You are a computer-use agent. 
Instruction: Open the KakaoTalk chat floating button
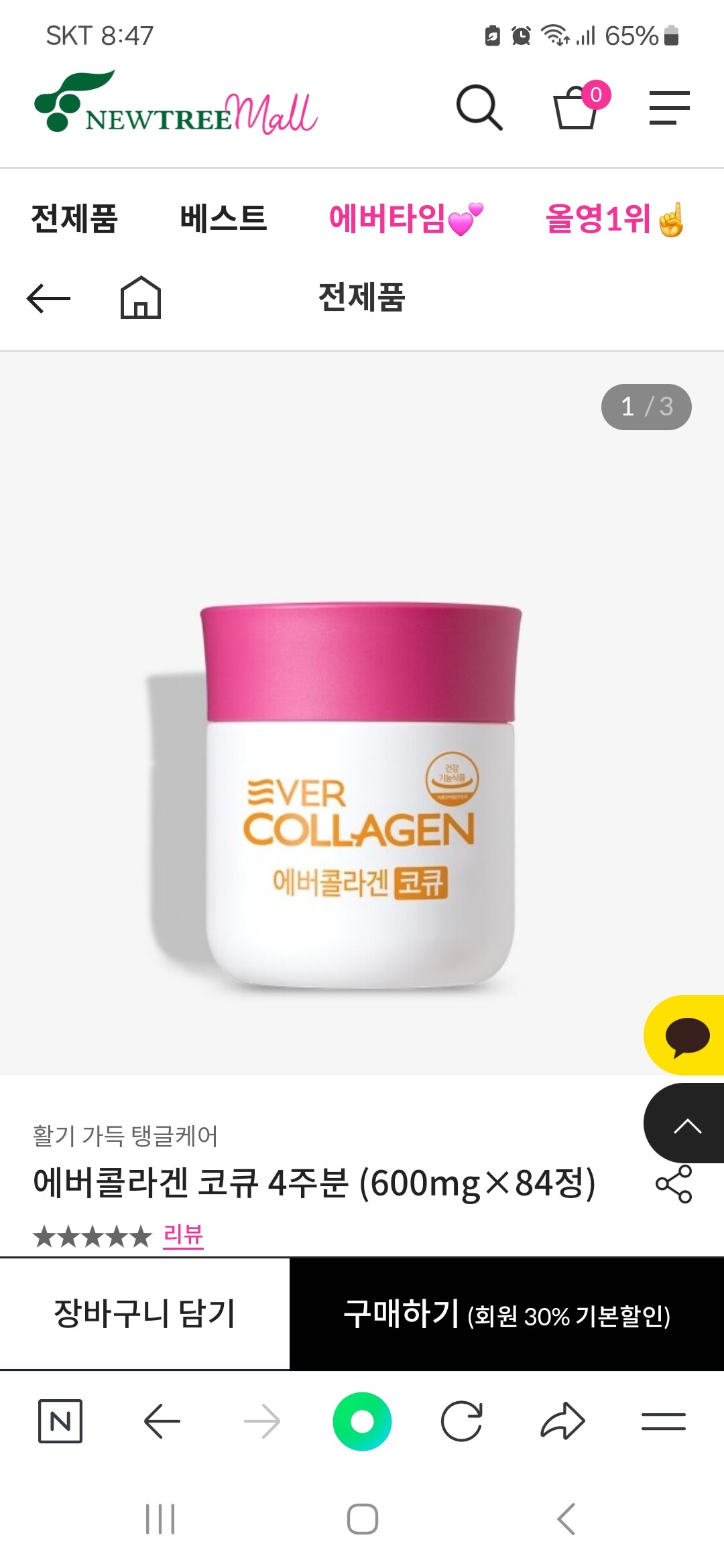tap(686, 1035)
